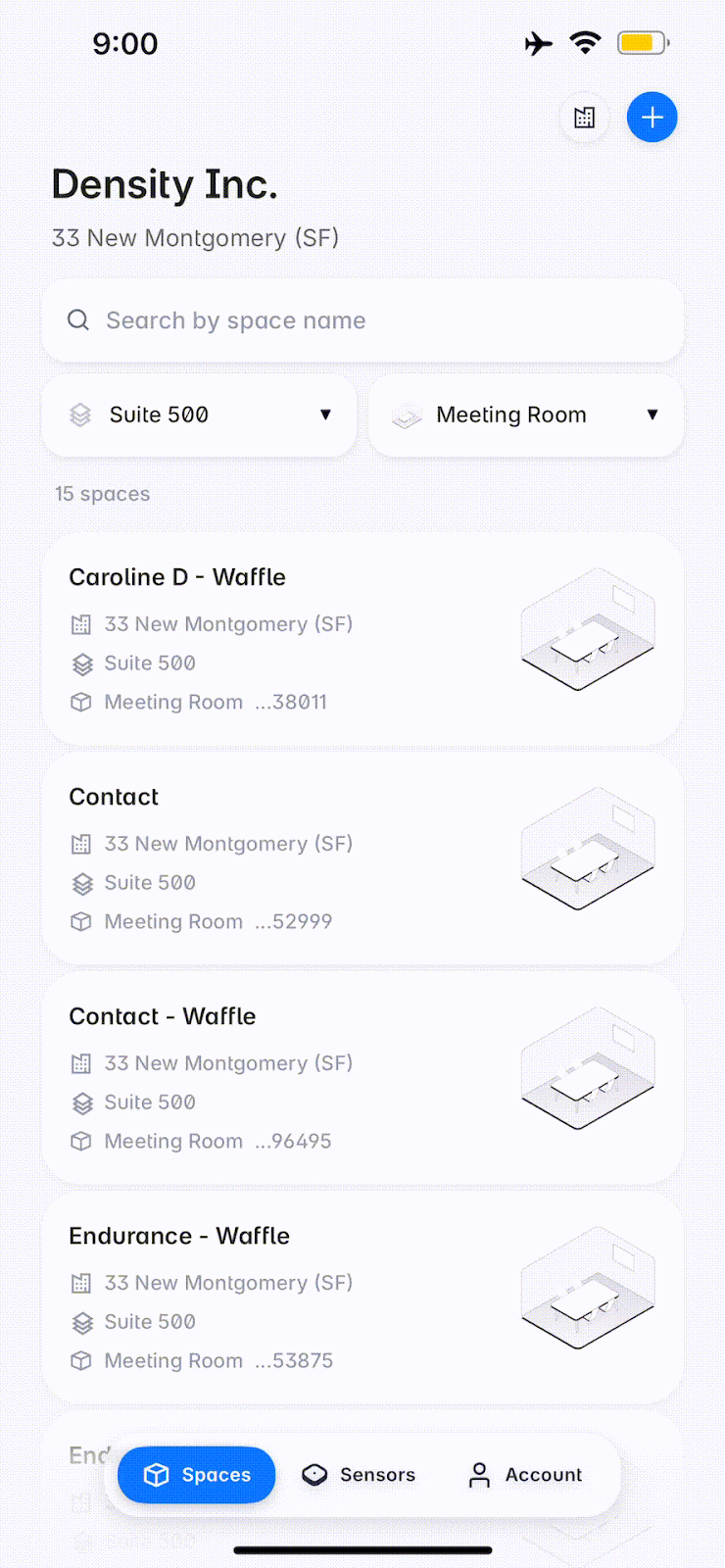Open the Caroline D - Waffle space
The image size is (725, 1568).
[362, 640]
